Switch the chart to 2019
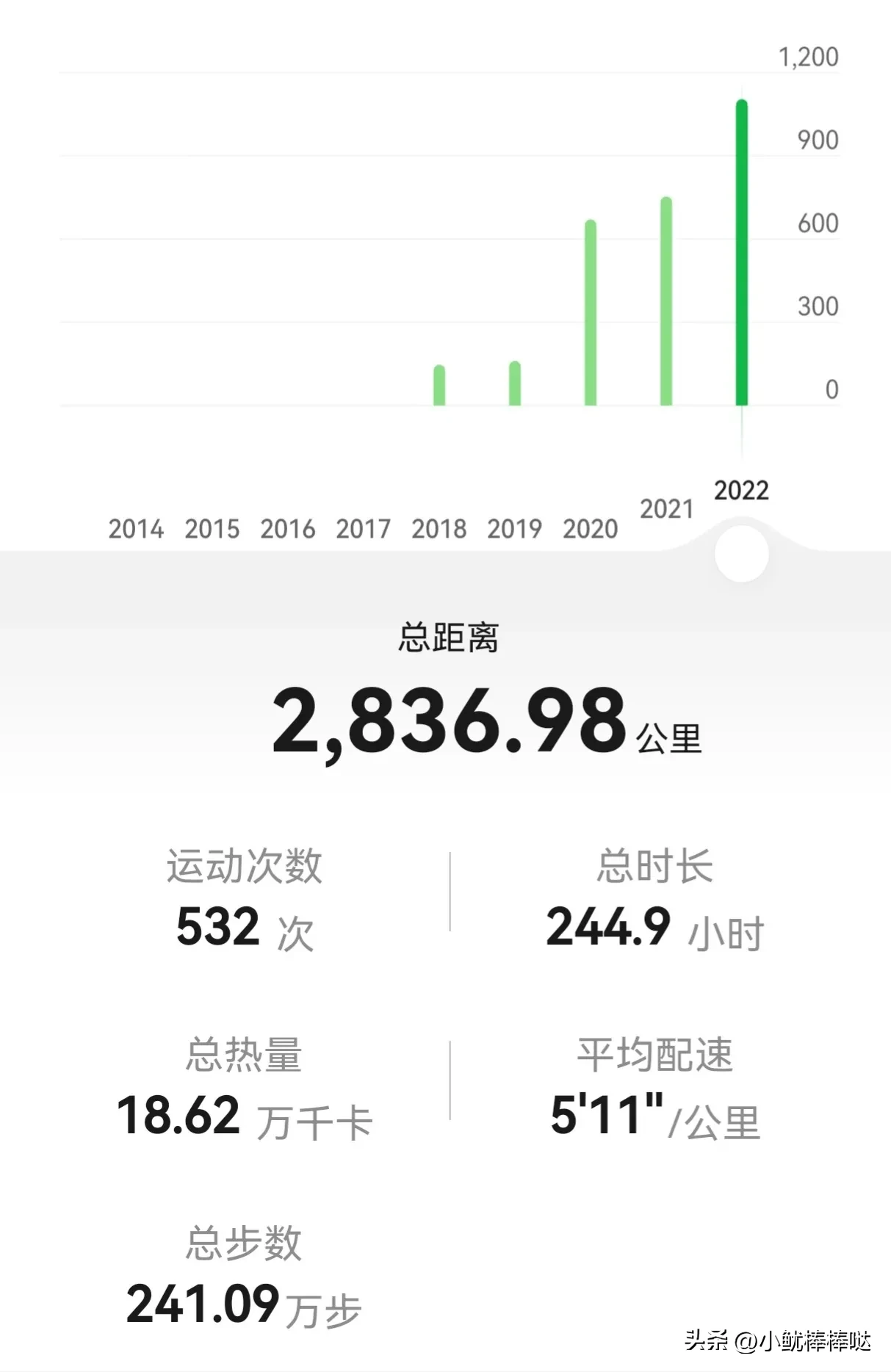 coord(514,529)
